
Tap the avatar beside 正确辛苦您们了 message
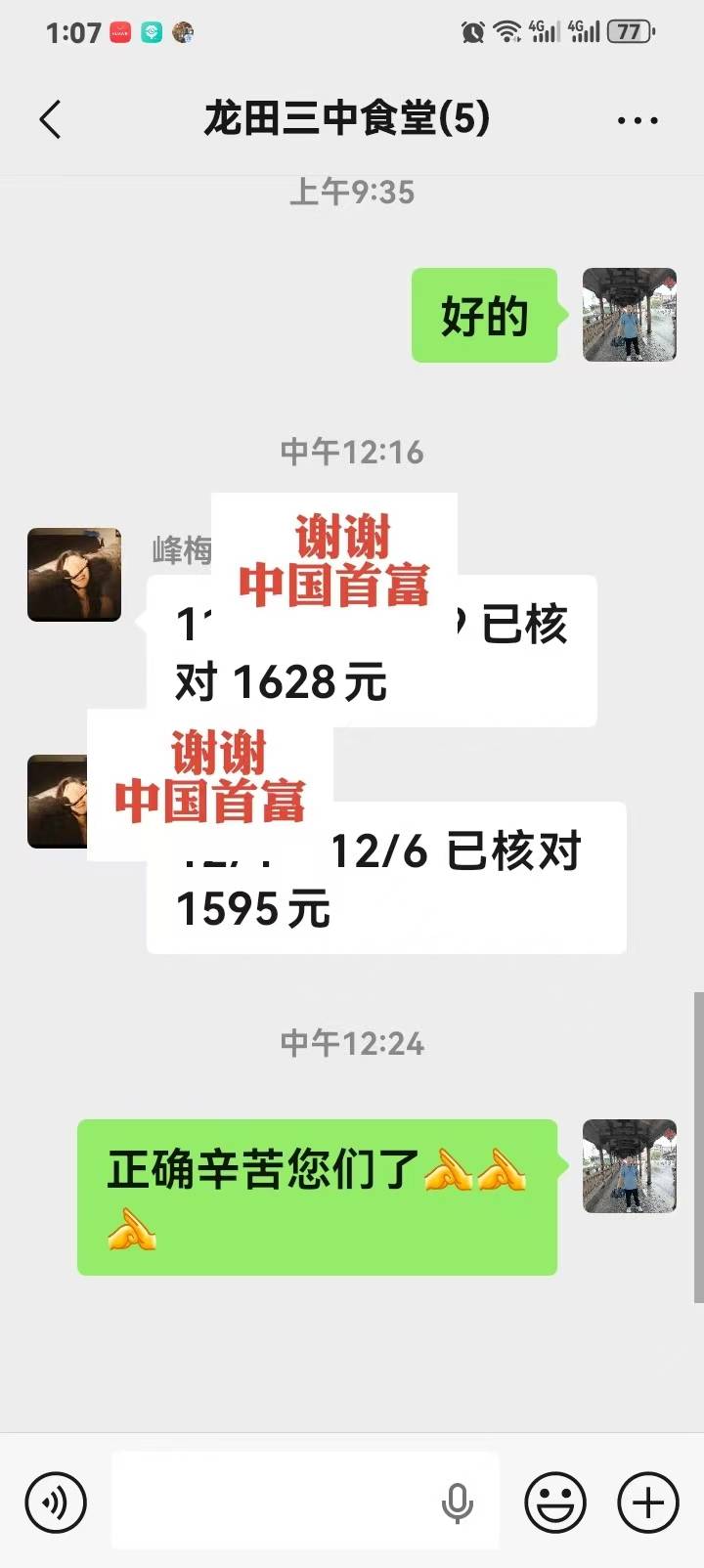coord(629,1166)
